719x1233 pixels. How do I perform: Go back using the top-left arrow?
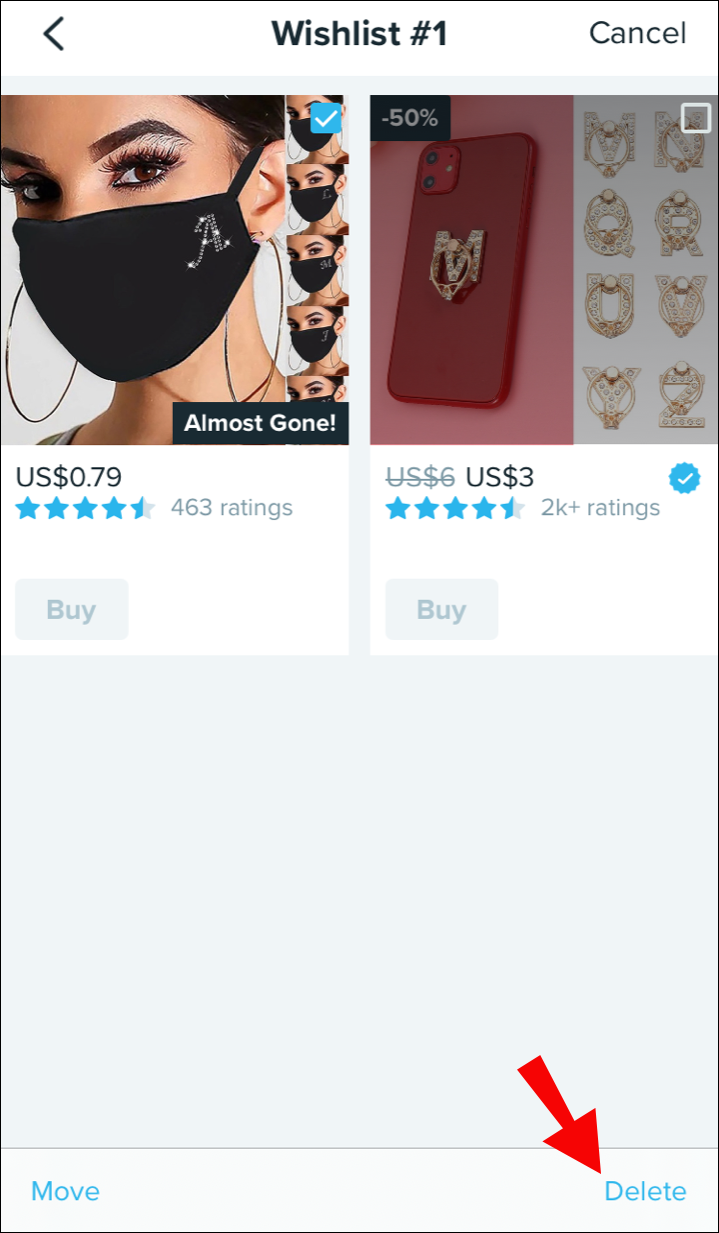tap(53, 34)
